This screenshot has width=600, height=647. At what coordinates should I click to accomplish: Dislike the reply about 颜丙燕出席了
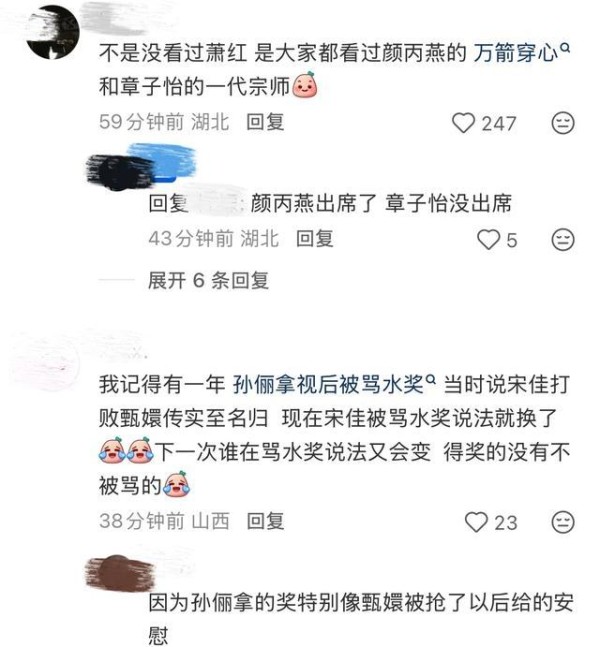[563, 240]
